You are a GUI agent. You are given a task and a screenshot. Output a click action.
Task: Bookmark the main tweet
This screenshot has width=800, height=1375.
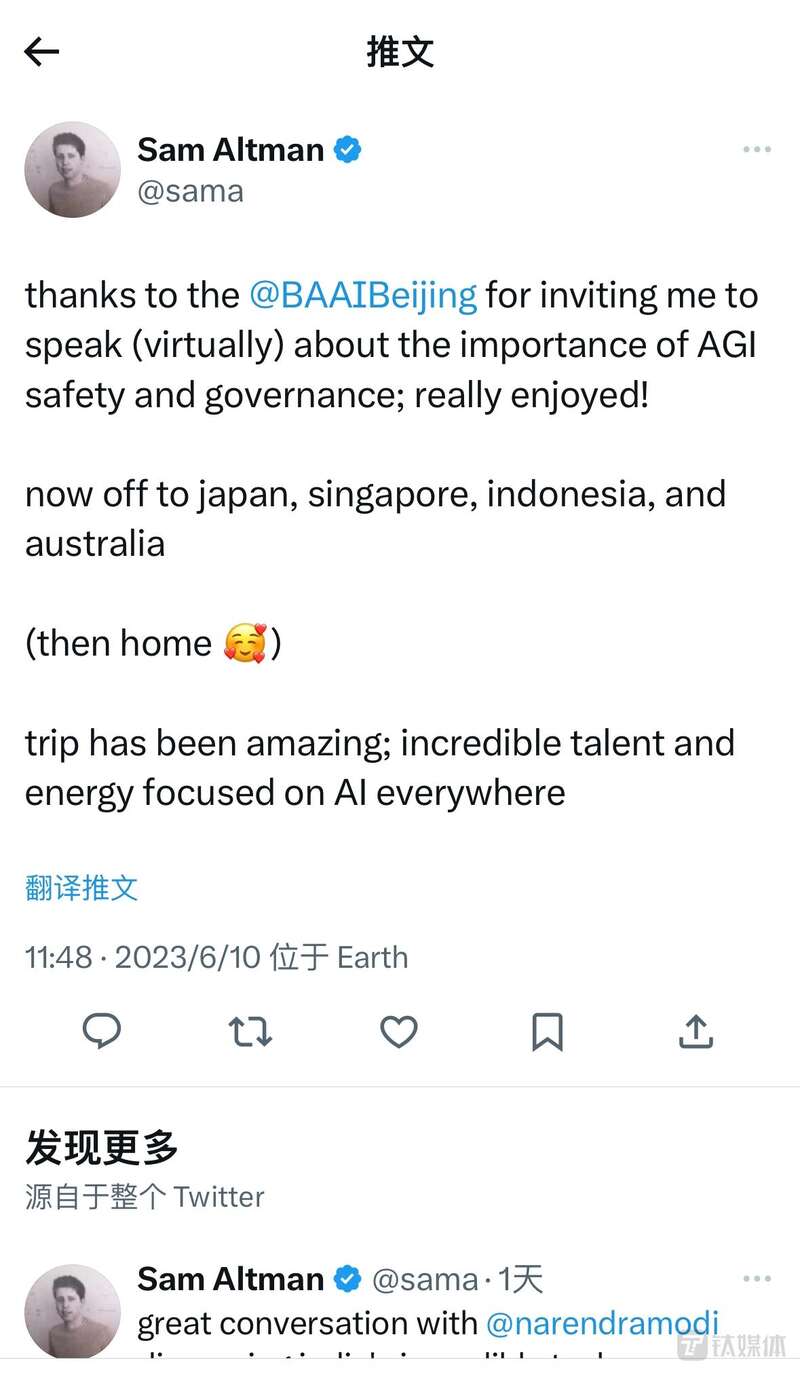click(x=547, y=1031)
